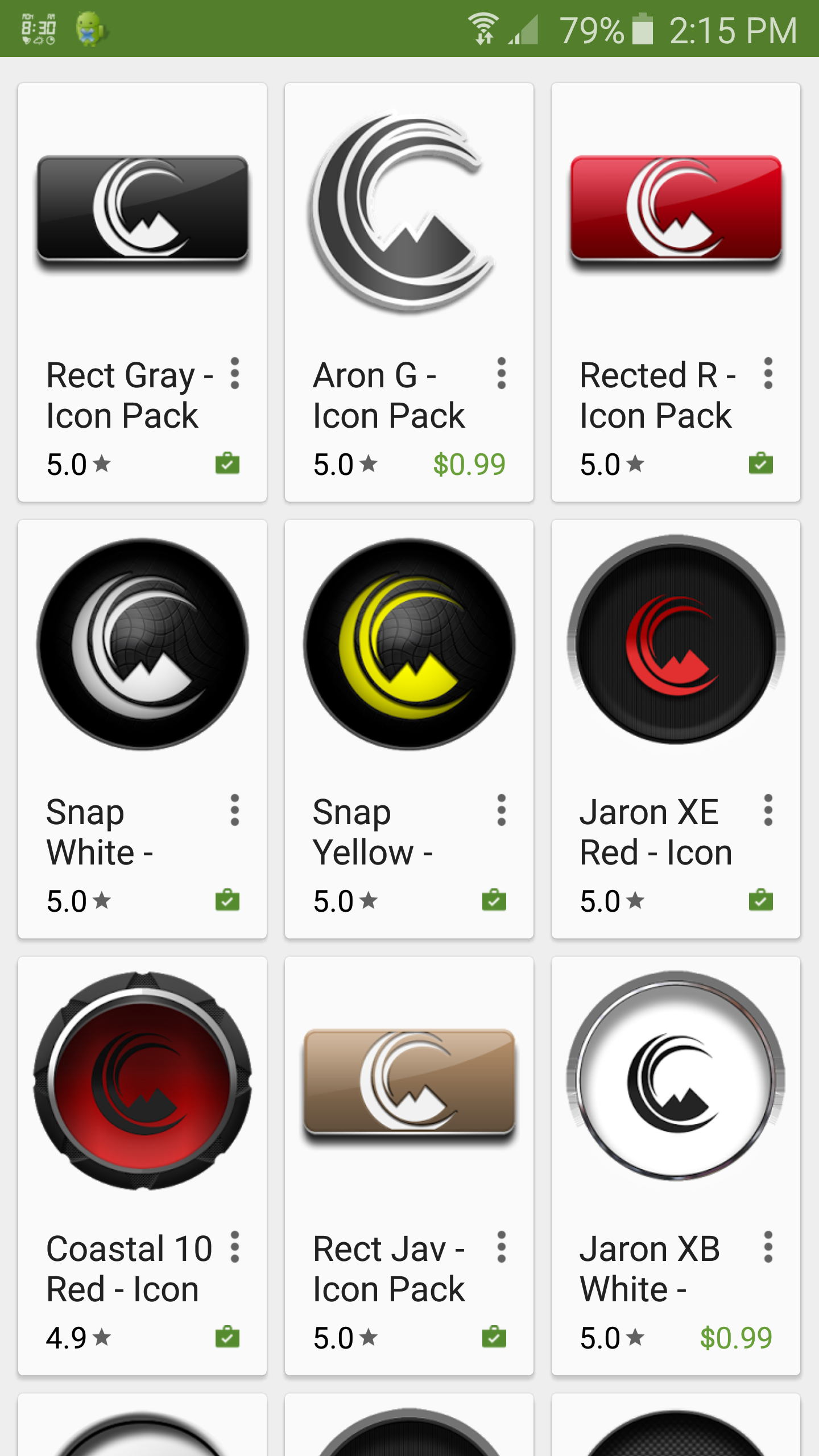Image resolution: width=819 pixels, height=1456 pixels.
Task: Open overflow menu for Snap White
Action: pos(234,810)
